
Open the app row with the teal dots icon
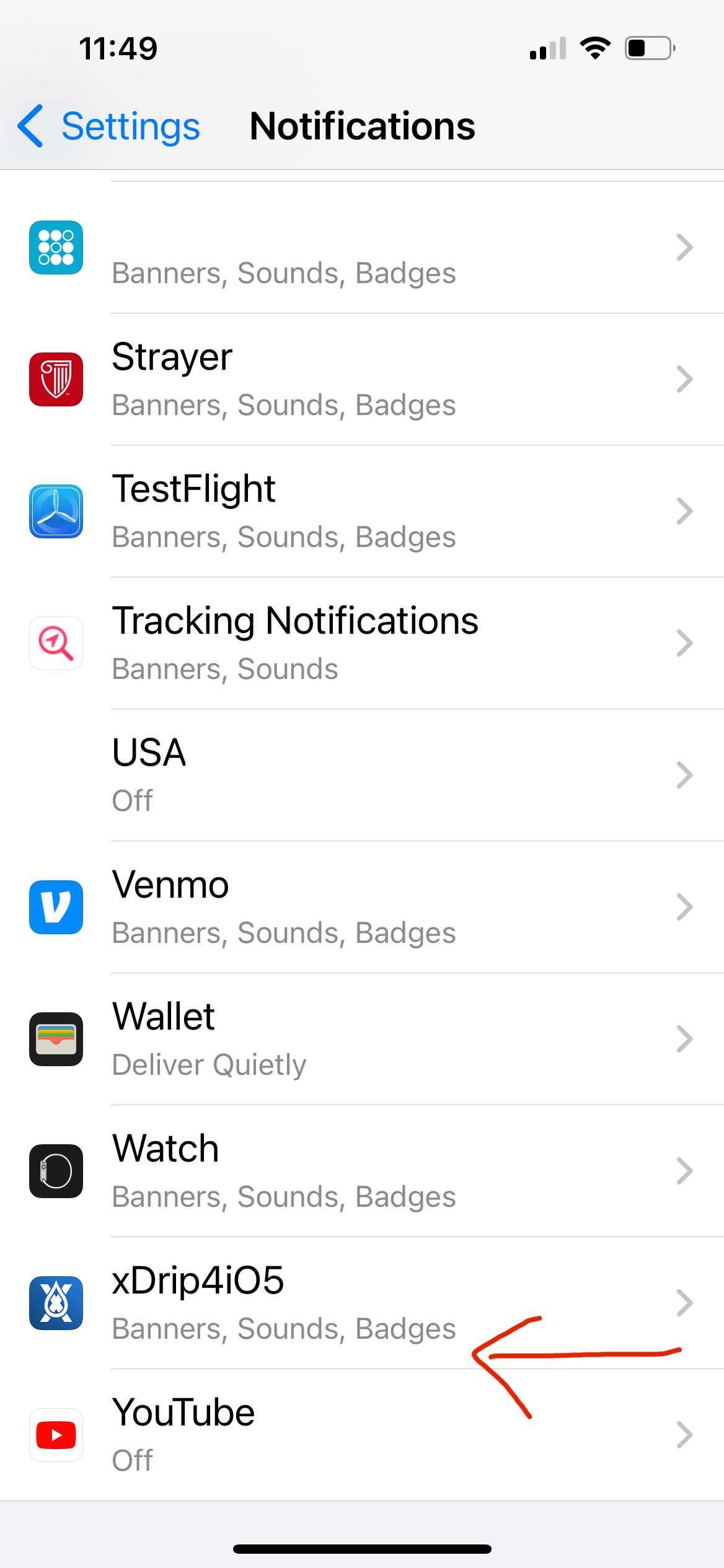pos(362,248)
